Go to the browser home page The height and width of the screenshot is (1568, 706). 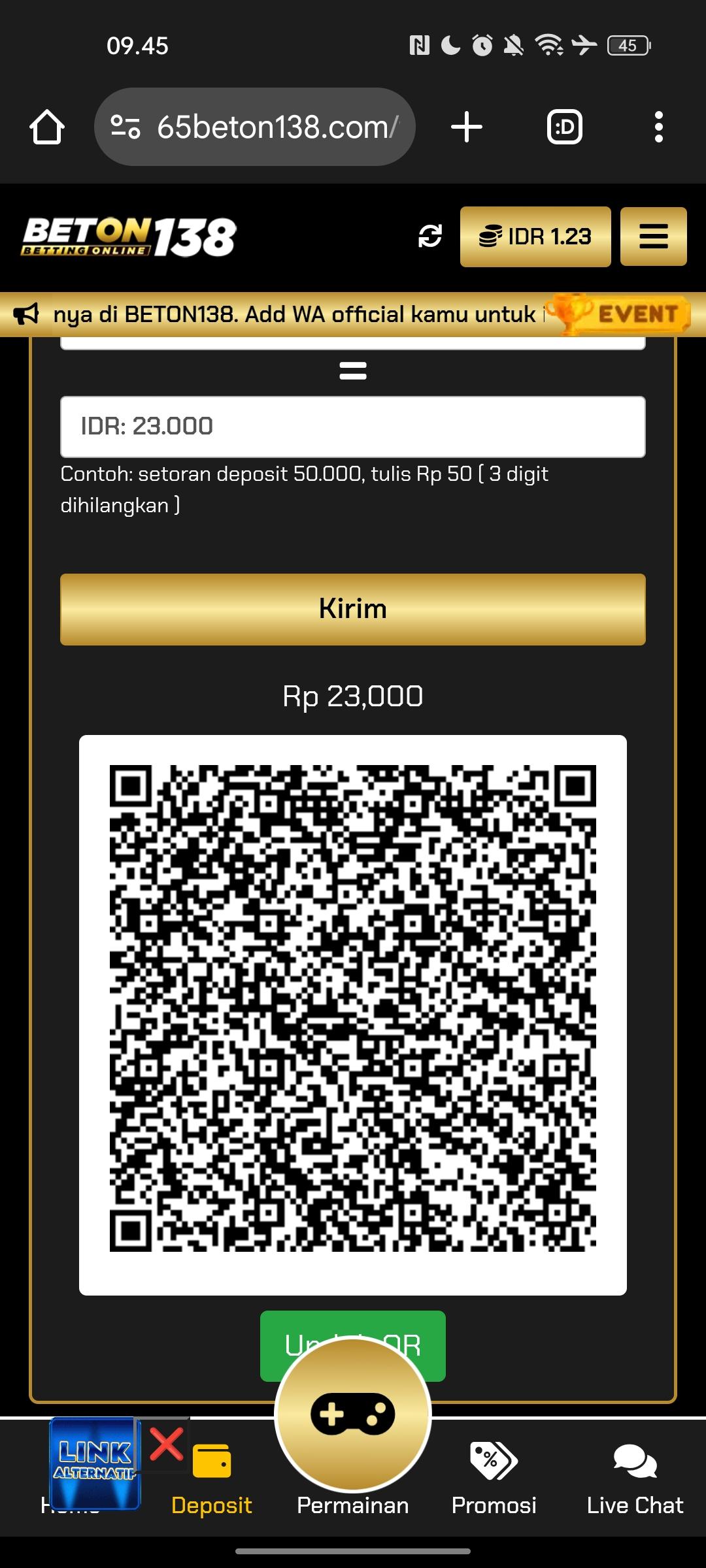(x=47, y=127)
